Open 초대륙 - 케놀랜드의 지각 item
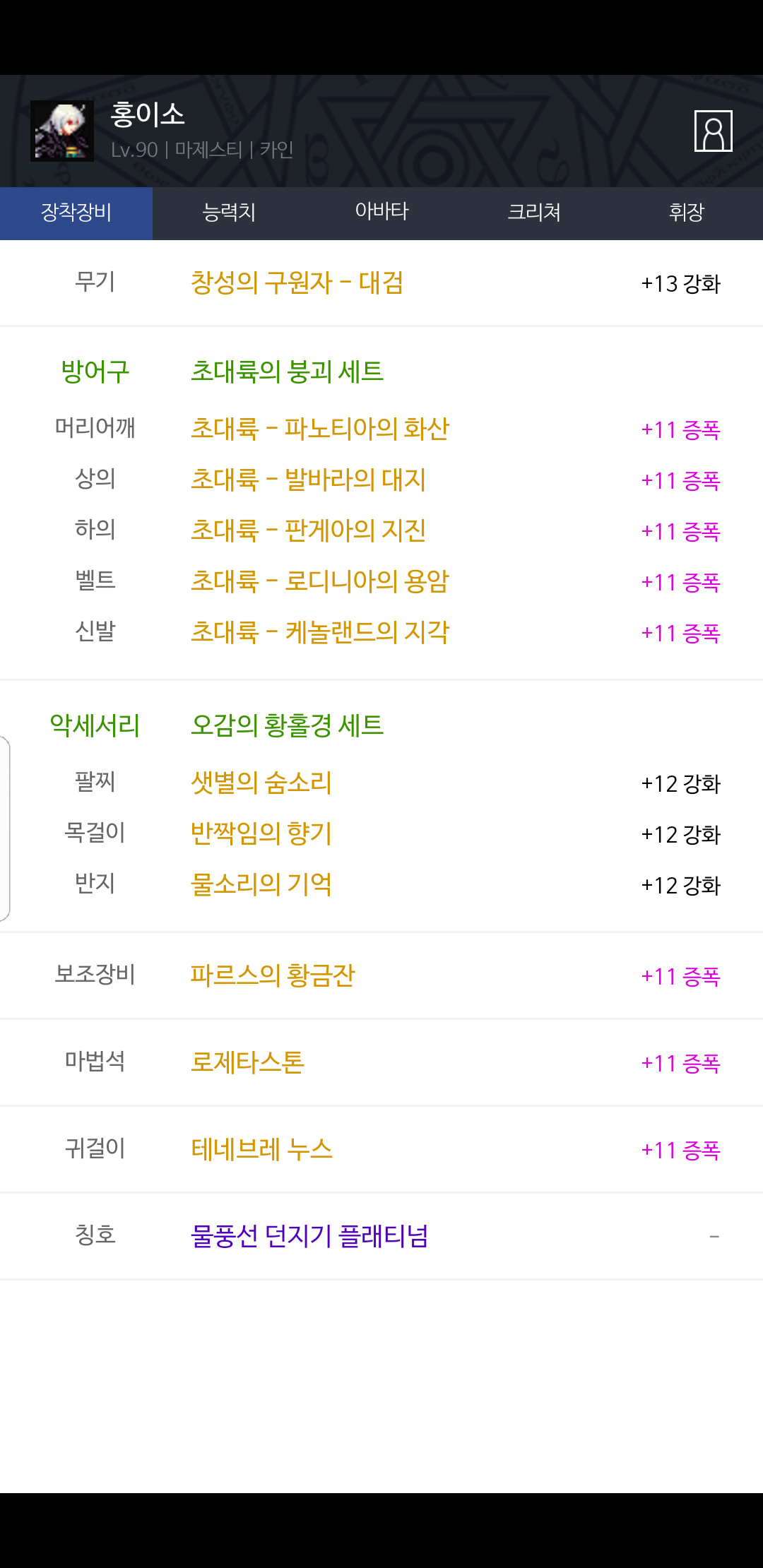The width and height of the screenshot is (763, 1568). click(320, 632)
